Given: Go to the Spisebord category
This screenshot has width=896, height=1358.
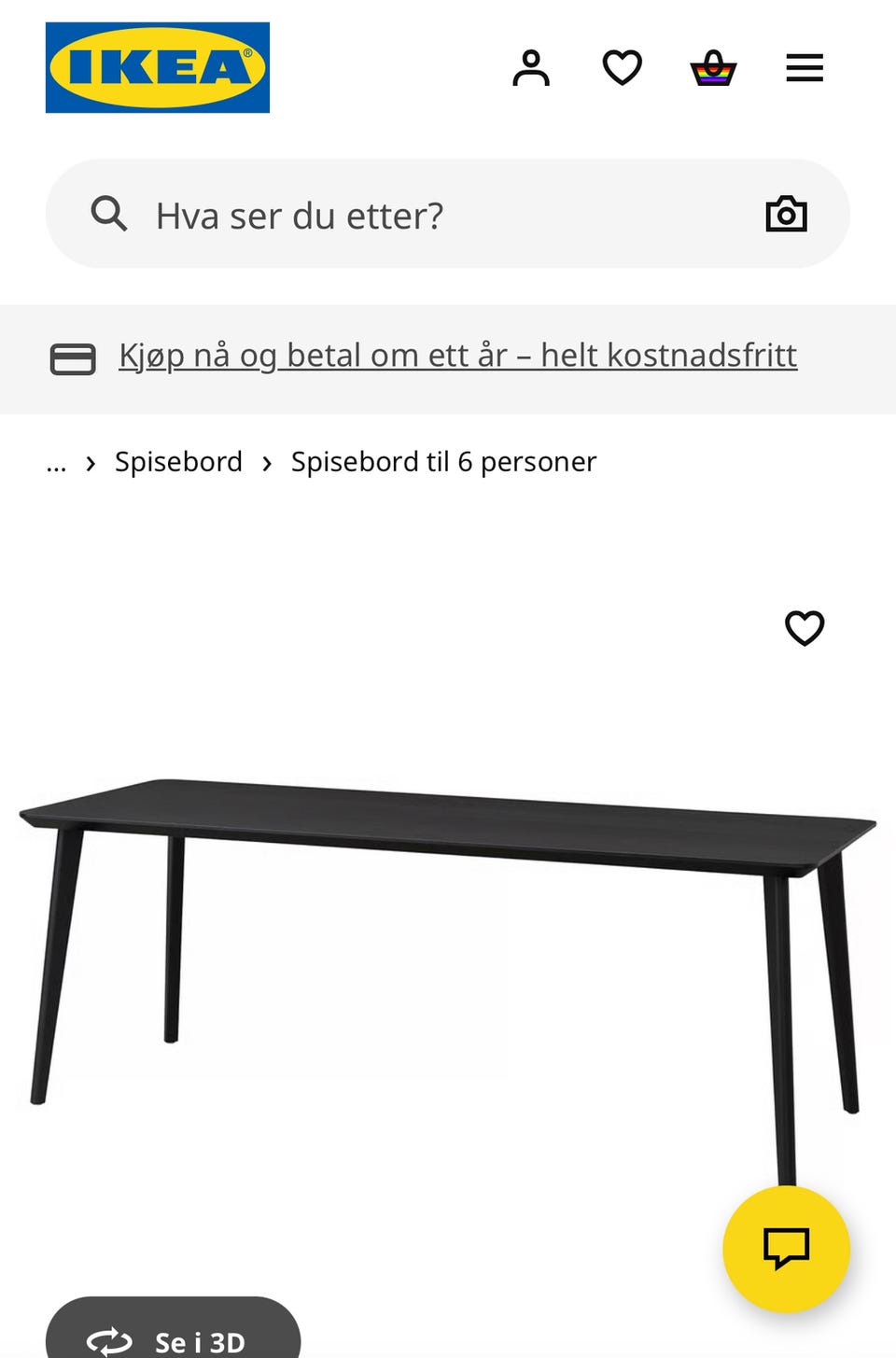Looking at the screenshot, I should (x=178, y=461).
